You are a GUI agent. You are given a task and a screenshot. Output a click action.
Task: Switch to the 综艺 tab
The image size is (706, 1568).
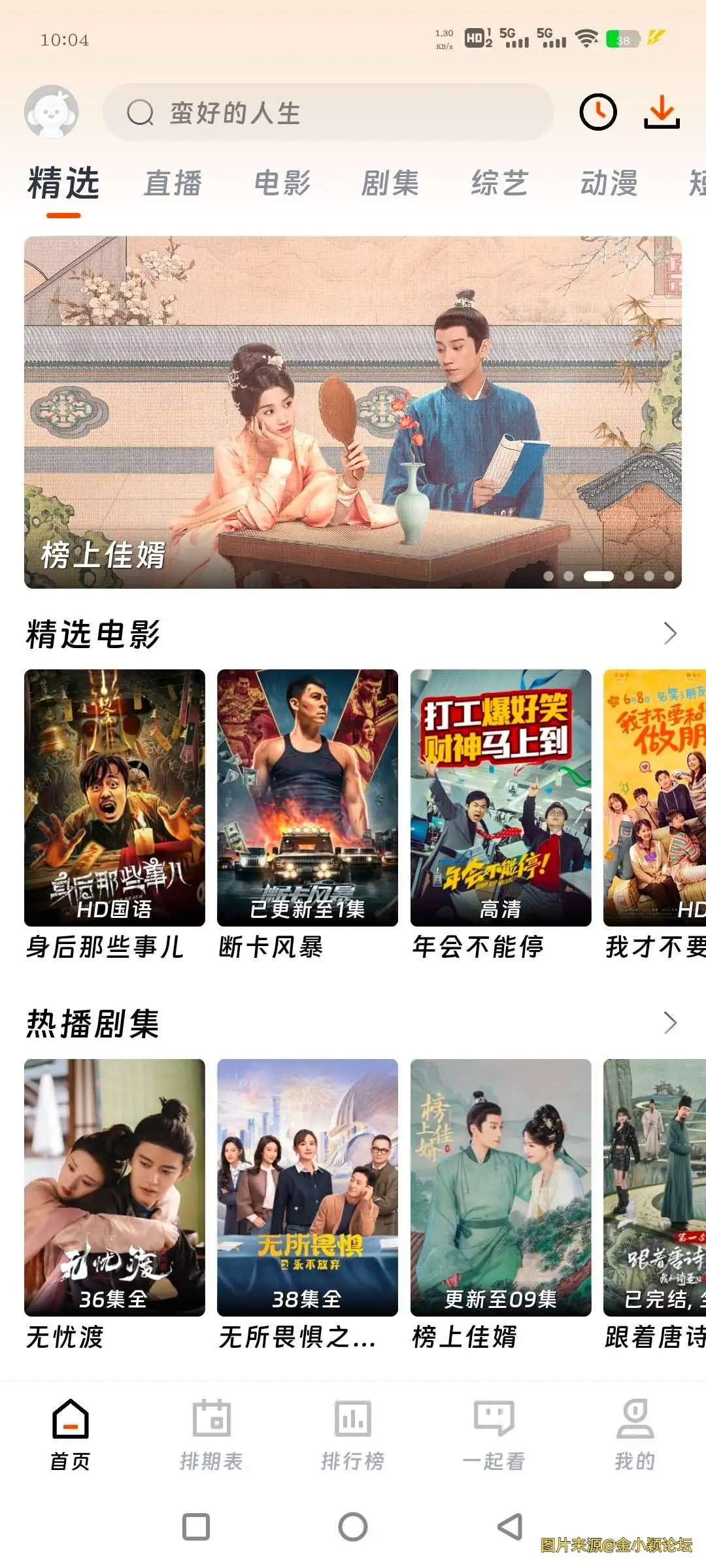pos(501,184)
